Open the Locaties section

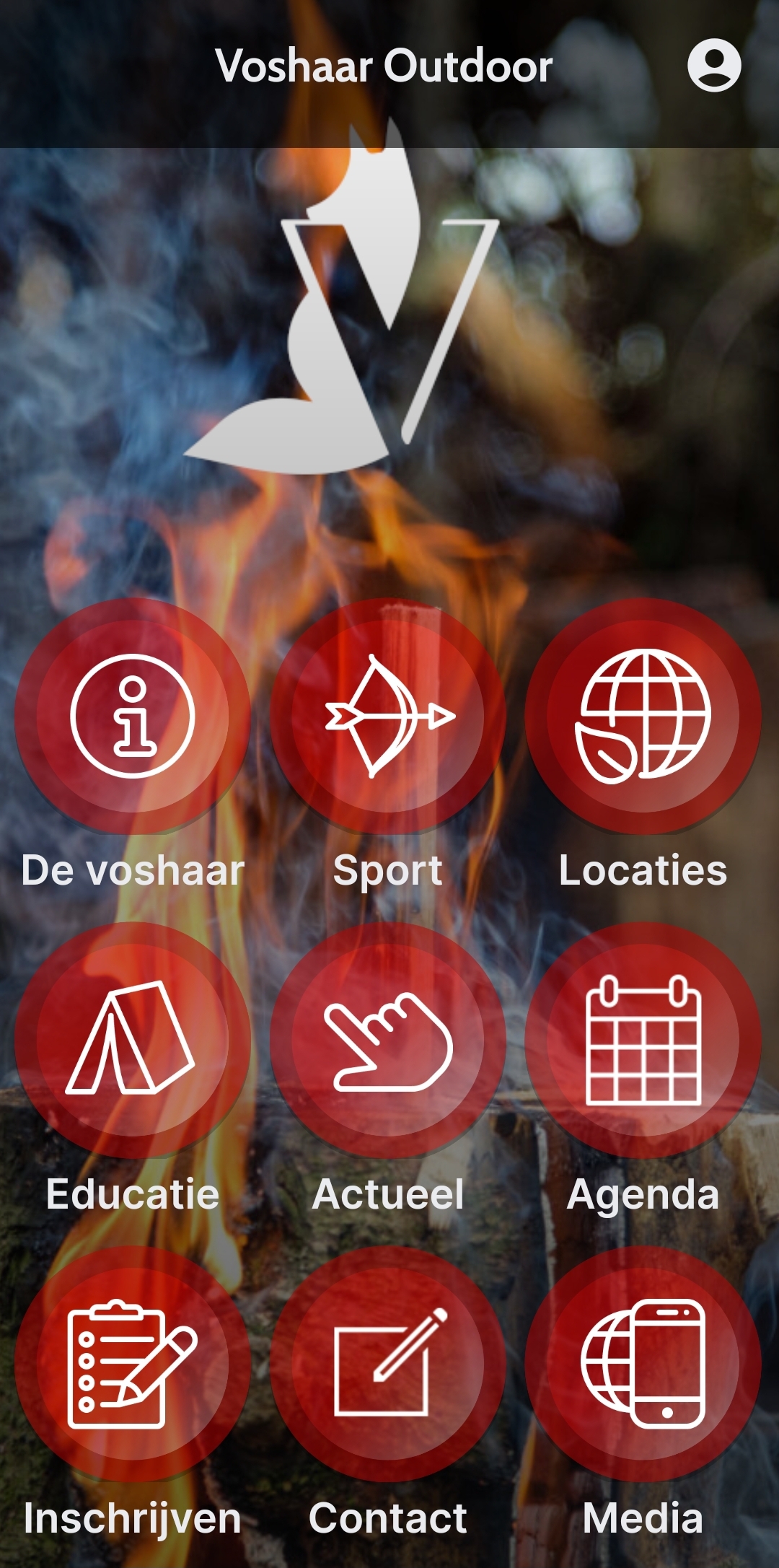pos(643,716)
